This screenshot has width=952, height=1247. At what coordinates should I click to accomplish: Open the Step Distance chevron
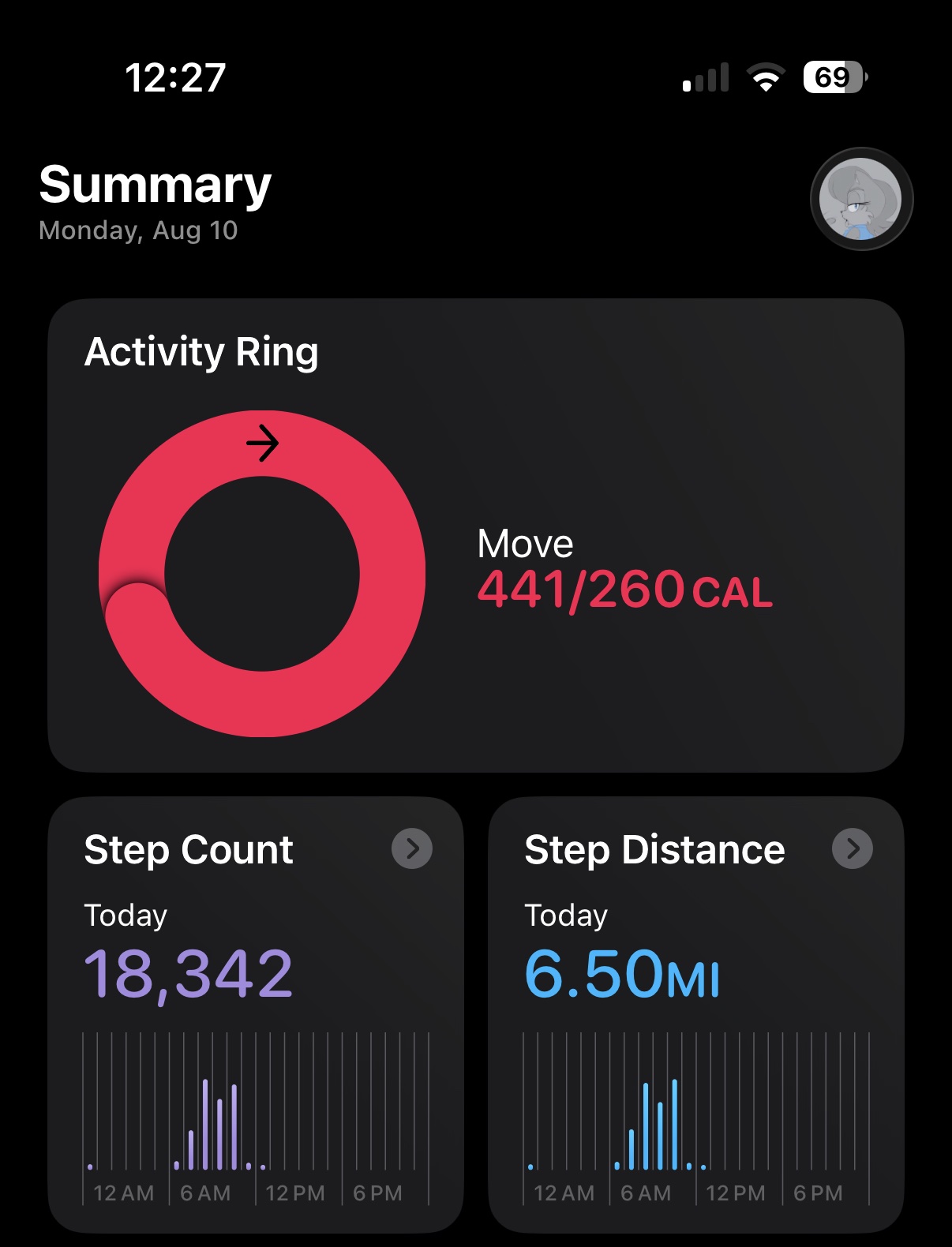pos(853,848)
